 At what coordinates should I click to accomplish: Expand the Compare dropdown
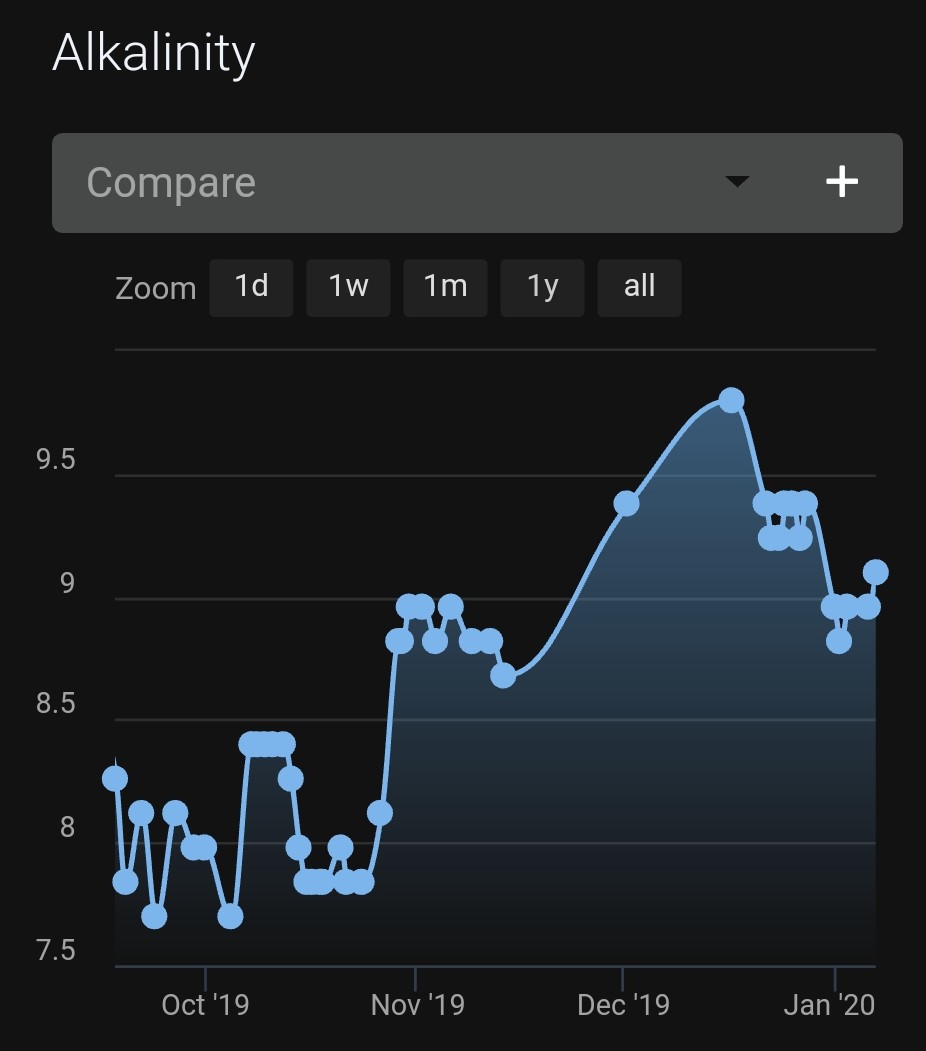click(736, 182)
